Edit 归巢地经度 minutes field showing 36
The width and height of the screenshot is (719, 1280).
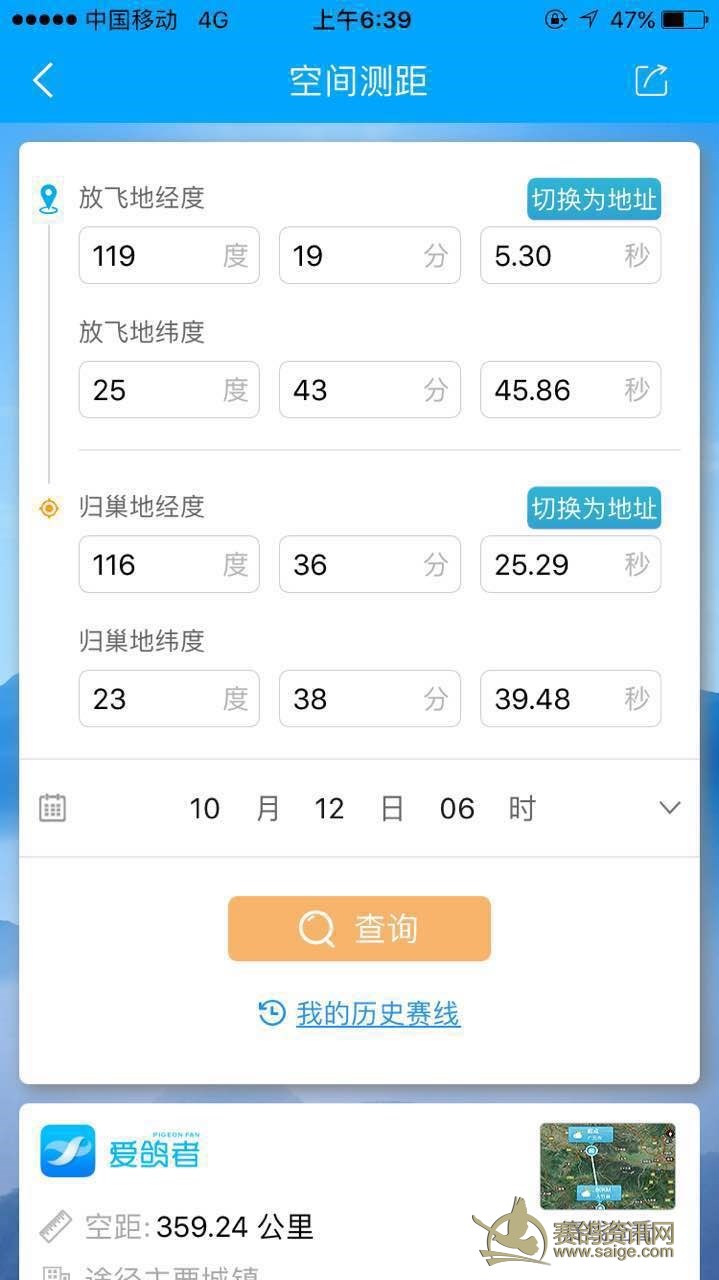369,565
